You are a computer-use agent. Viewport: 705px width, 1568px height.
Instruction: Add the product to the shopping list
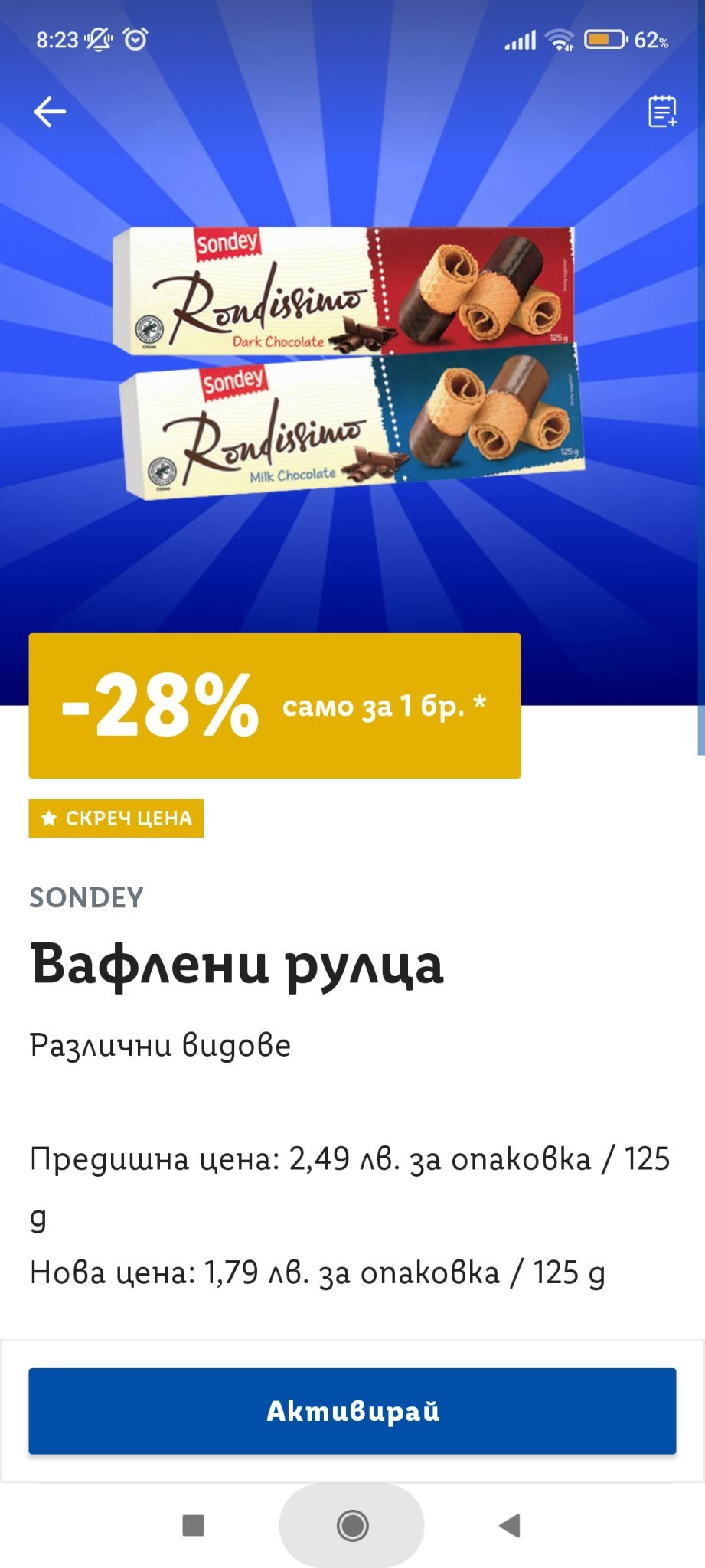[662, 112]
